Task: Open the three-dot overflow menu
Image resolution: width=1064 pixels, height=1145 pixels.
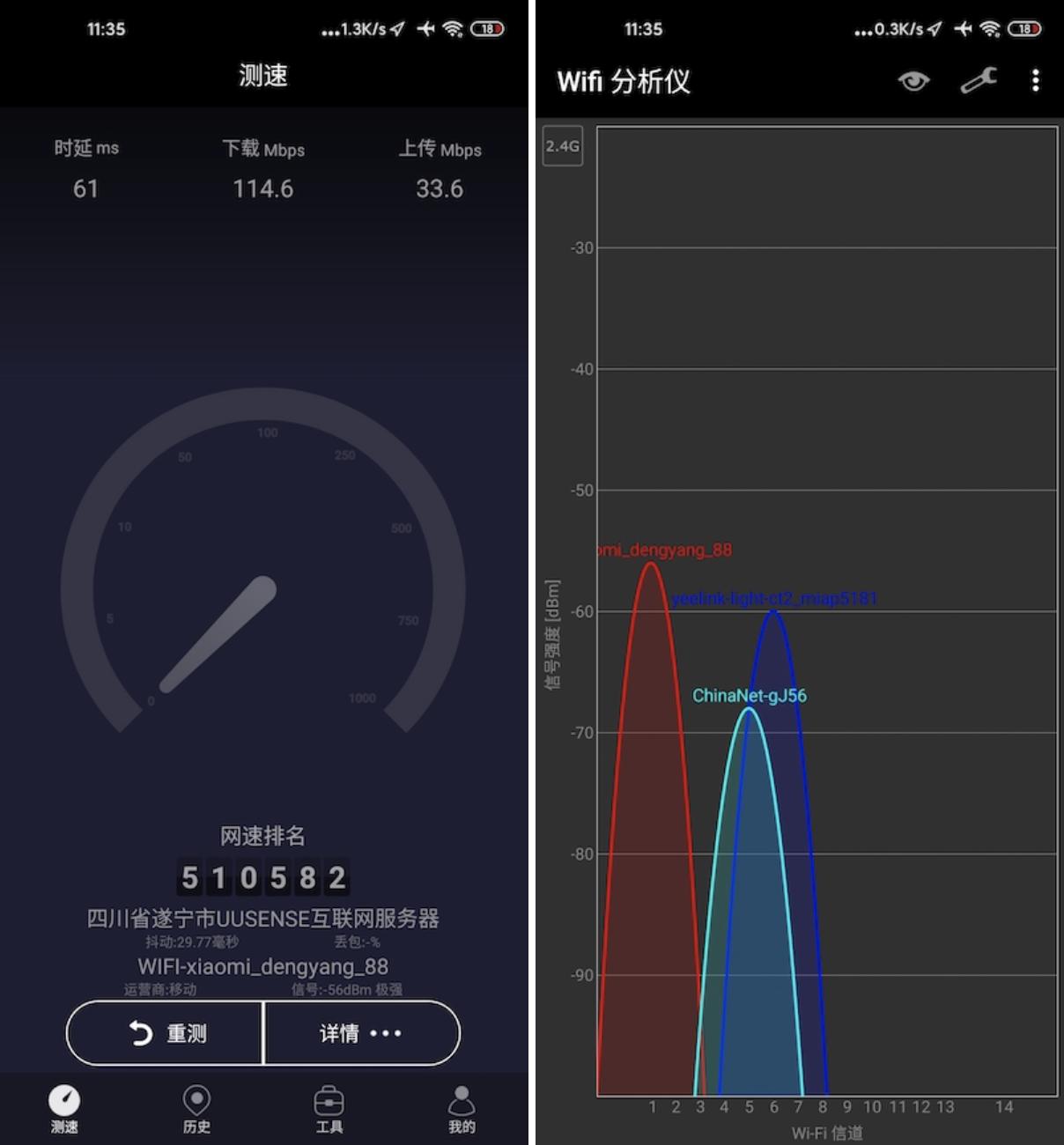Action: 1035,81
